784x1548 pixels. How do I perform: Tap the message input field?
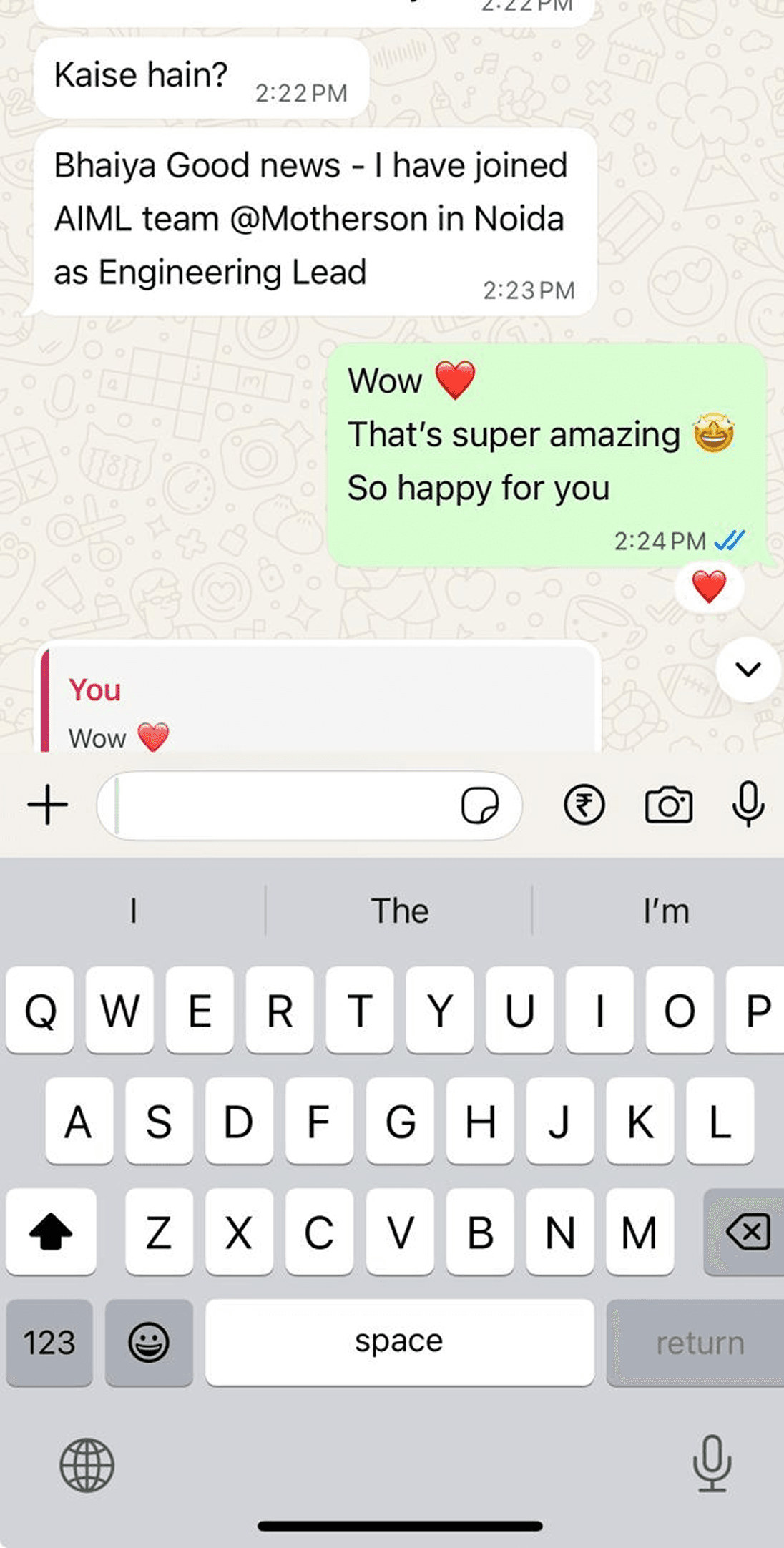(286, 805)
